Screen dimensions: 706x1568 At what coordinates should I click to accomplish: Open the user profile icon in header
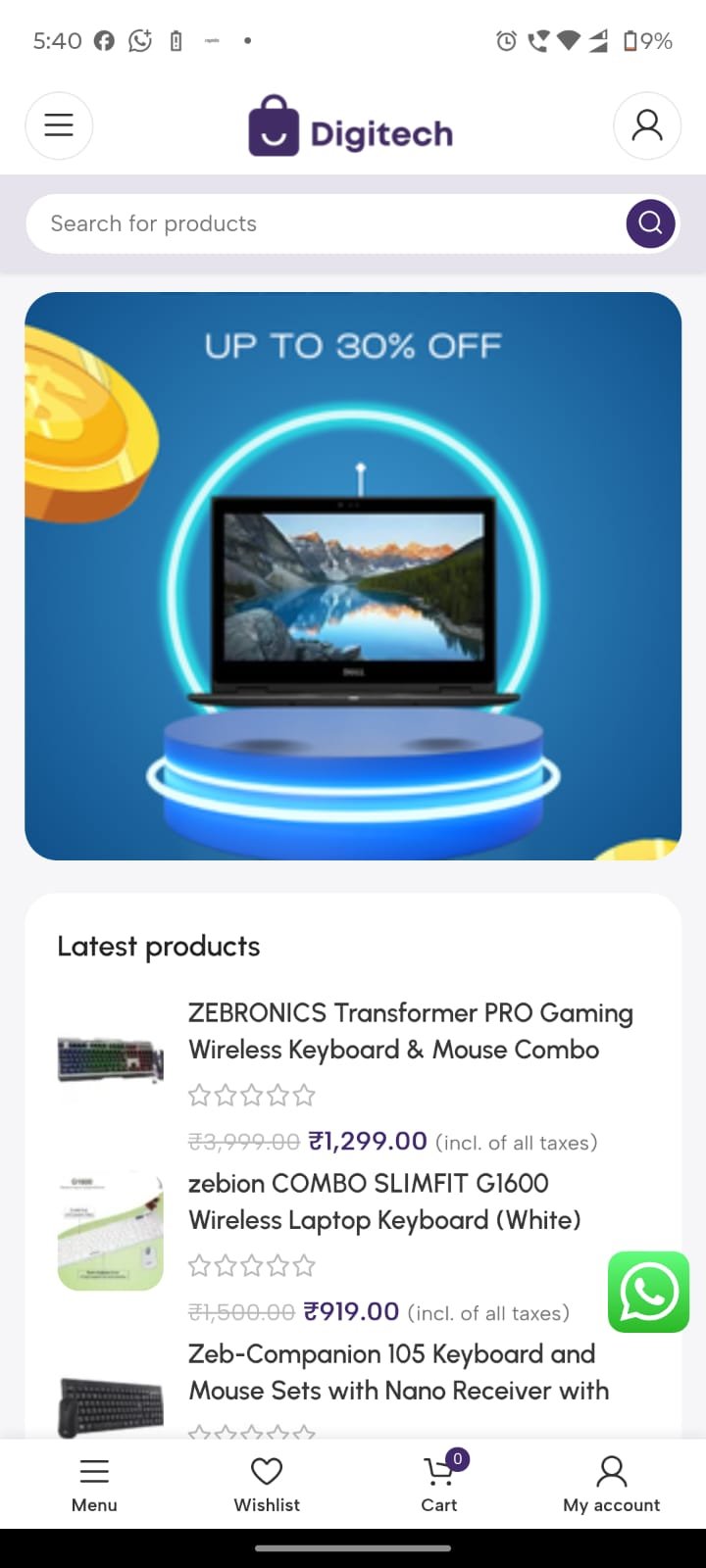click(646, 125)
